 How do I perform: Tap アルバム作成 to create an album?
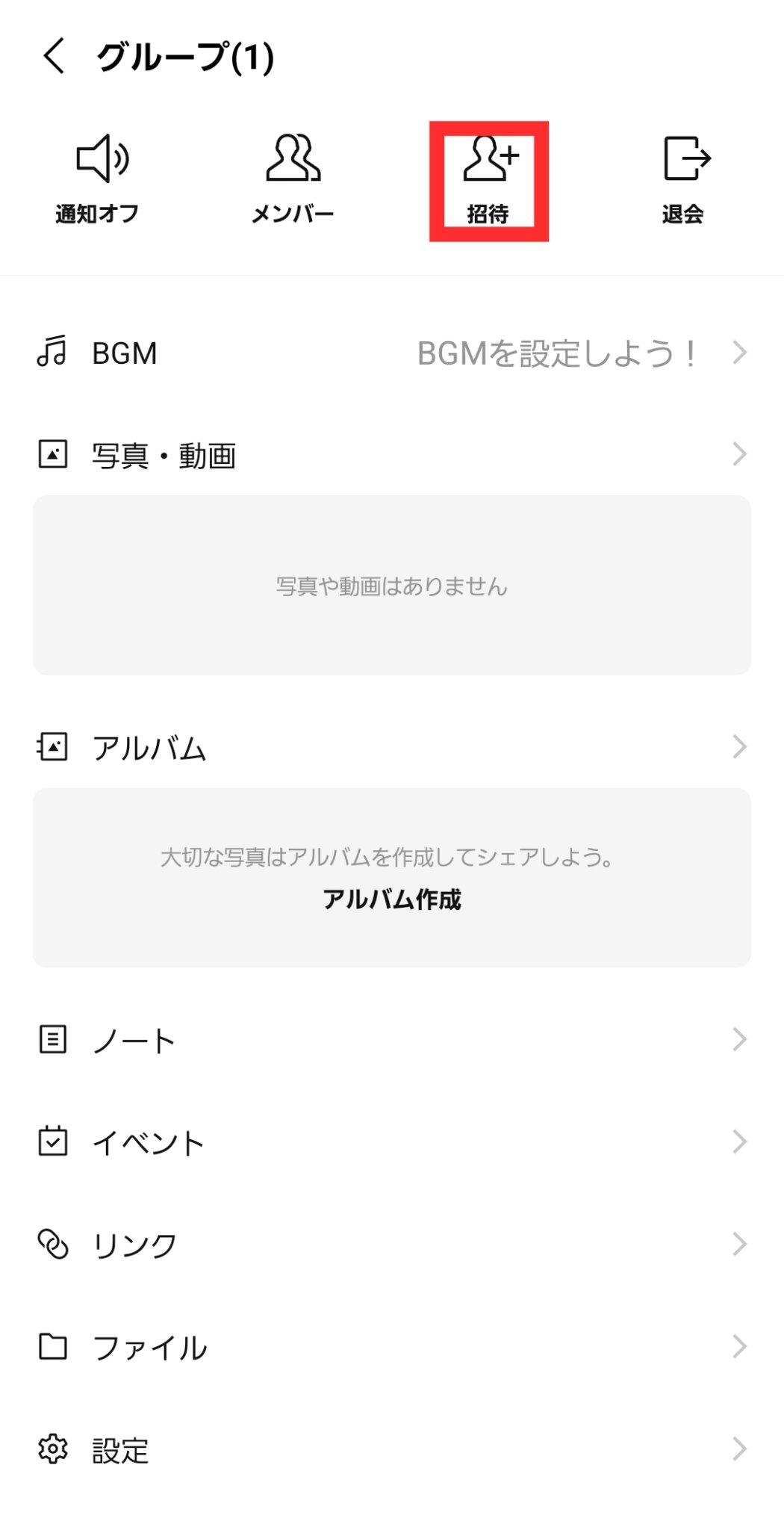(x=392, y=899)
